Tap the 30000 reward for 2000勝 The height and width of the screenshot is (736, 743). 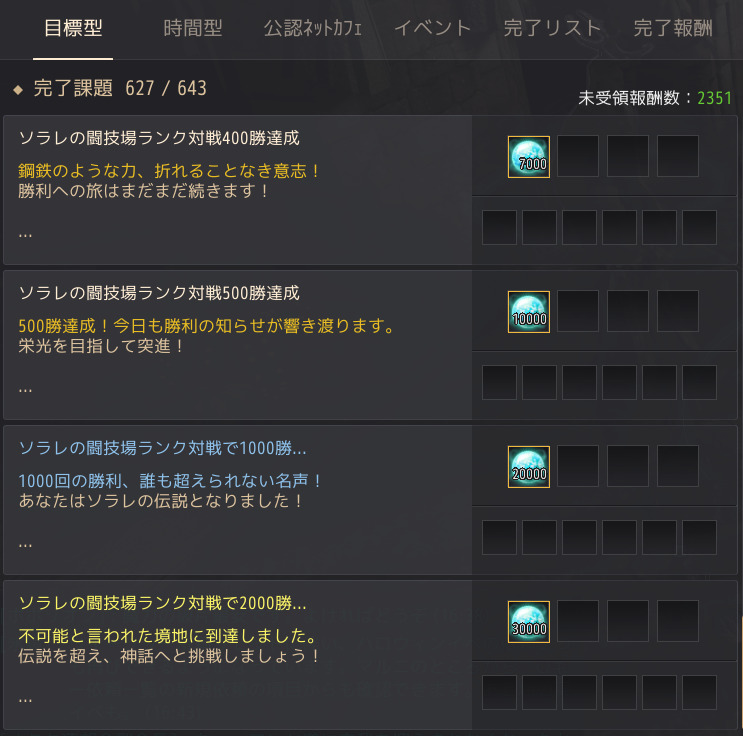528,622
